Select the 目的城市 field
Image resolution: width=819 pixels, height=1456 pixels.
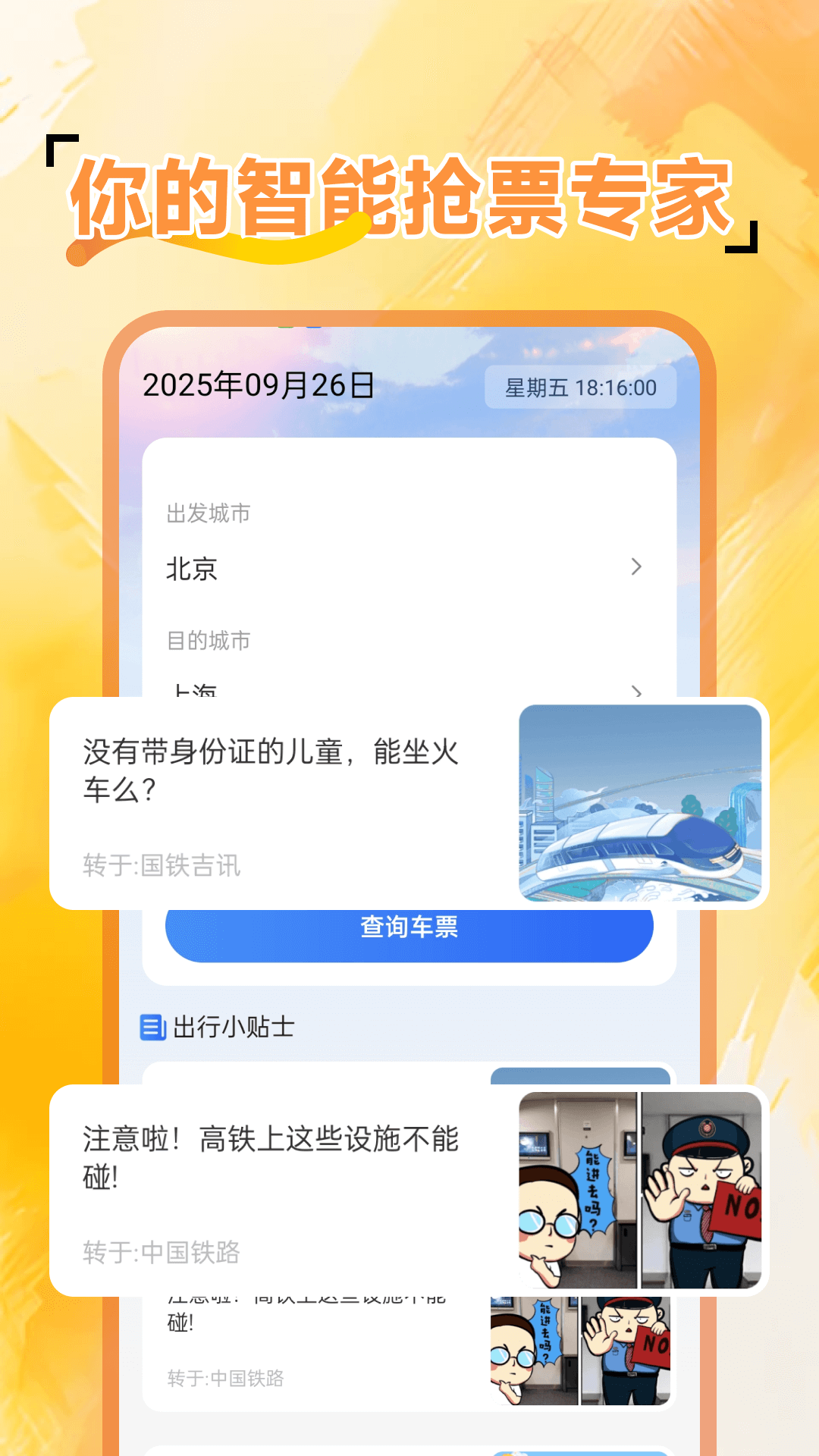click(209, 640)
